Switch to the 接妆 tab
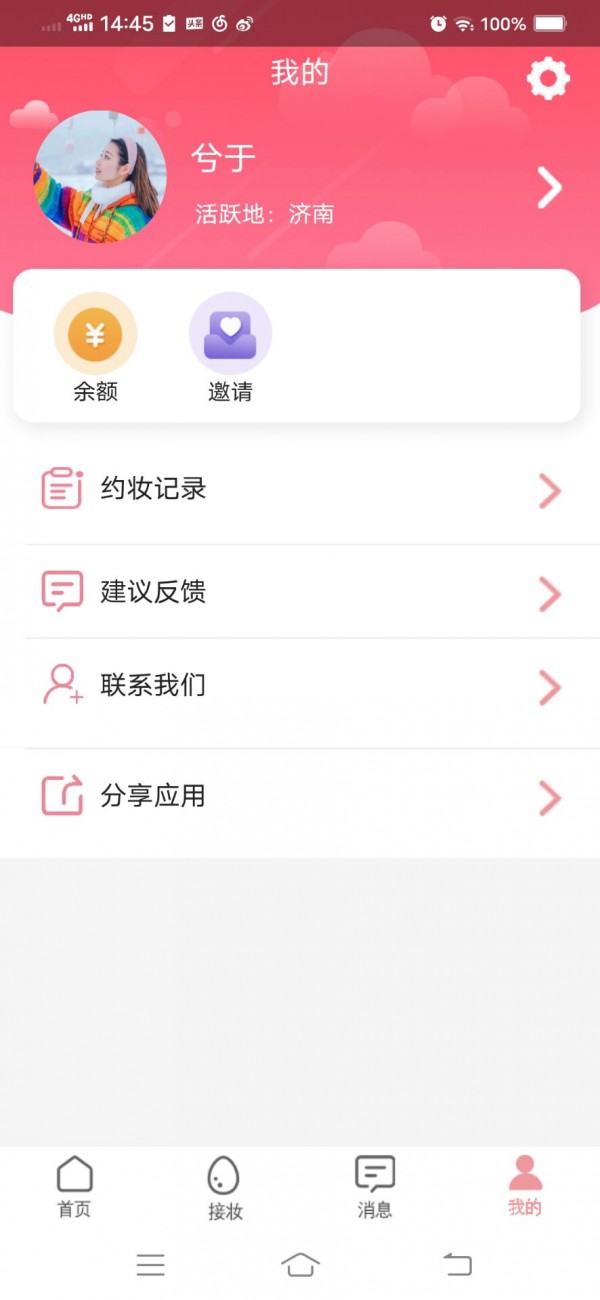This screenshot has height=1300, width=600. point(225,1188)
